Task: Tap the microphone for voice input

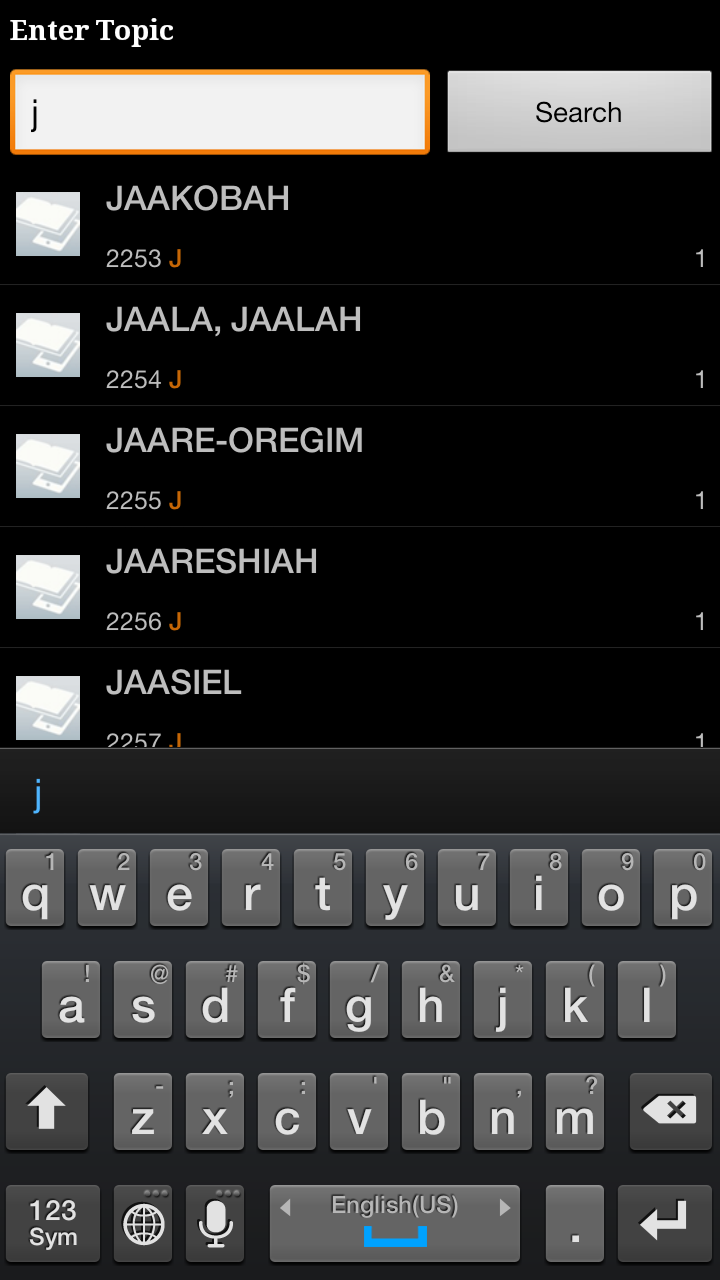Action: [215, 1223]
